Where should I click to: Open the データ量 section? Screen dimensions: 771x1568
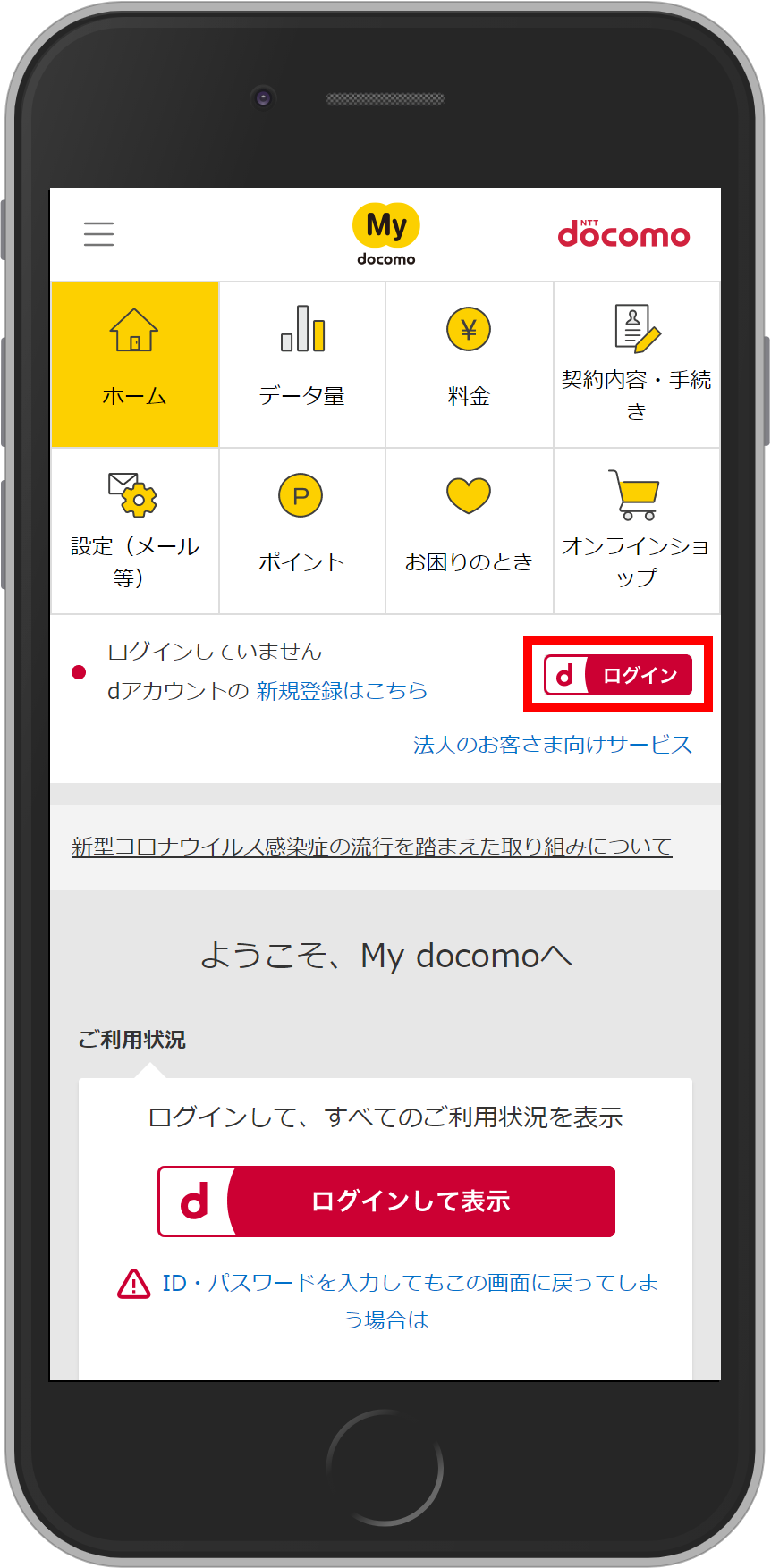pyautogui.click(x=302, y=365)
